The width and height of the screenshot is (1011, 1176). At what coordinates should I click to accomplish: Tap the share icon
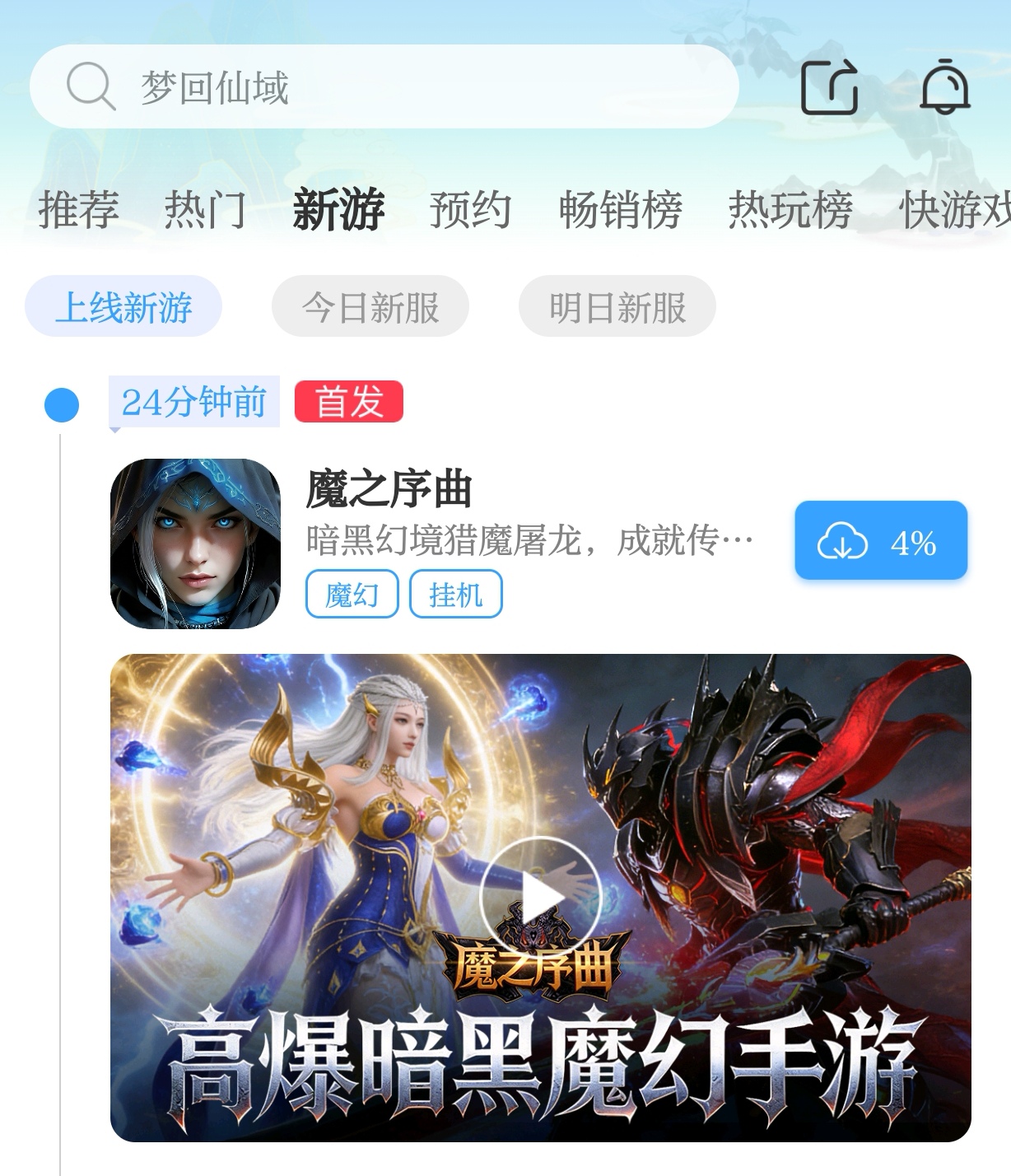(829, 87)
